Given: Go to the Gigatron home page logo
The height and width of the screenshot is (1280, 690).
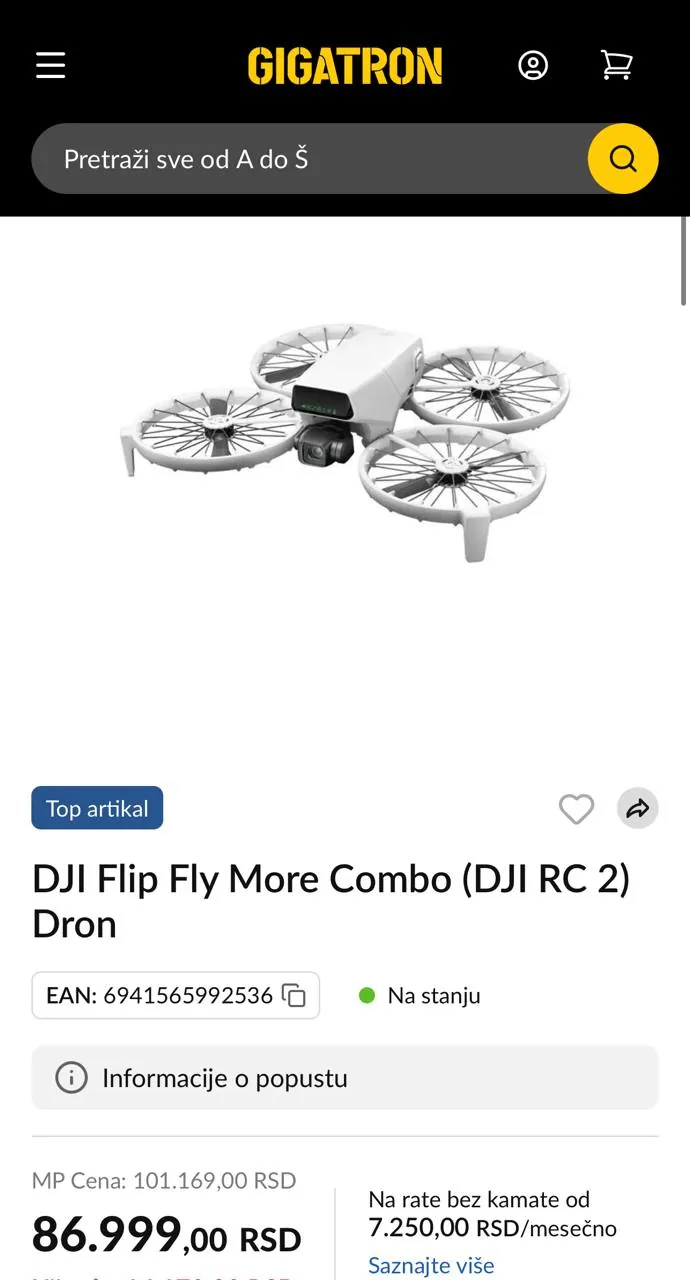Looking at the screenshot, I should pyautogui.click(x=345, y=66).
